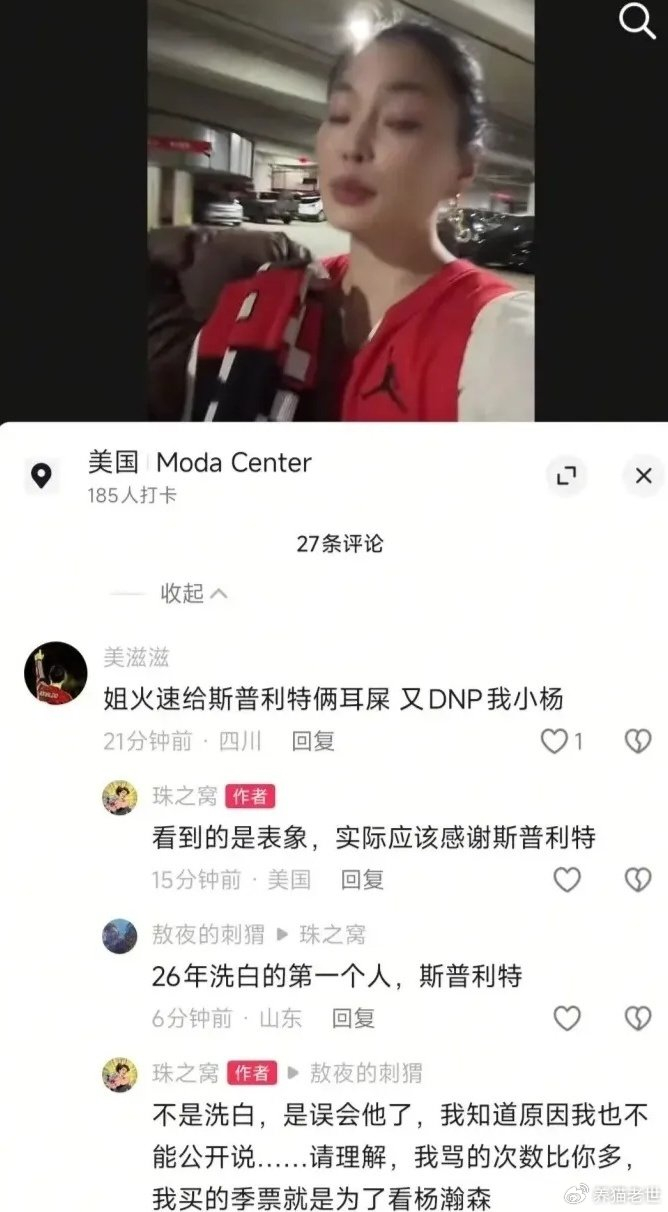The image size is (668, 1212).
Task: Dislike 珠之窝's comment about 表象
Action: [x=637, y=879]
